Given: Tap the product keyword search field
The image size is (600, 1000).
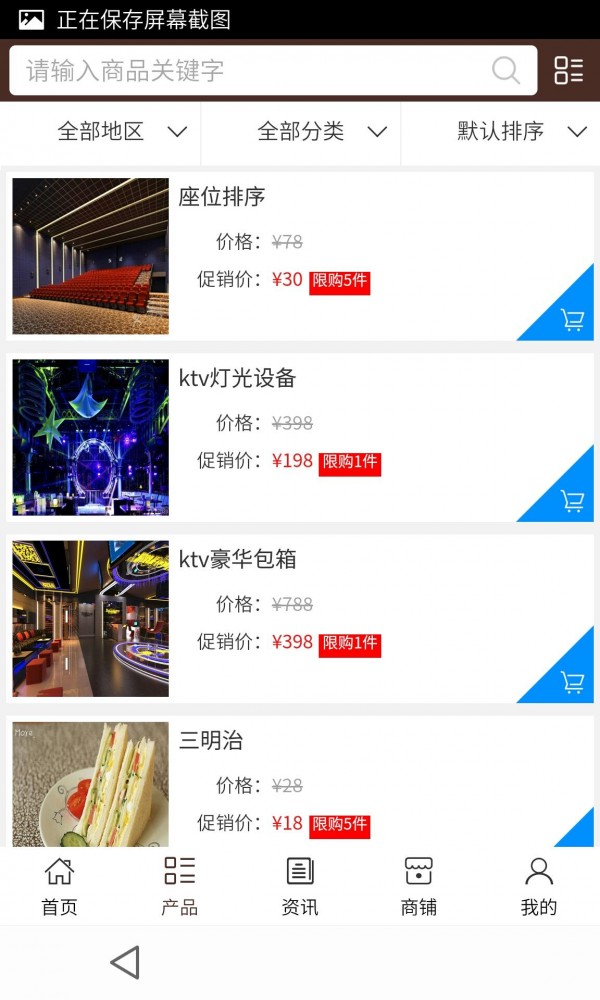Looking at the screenshot, I should (x=250, y=70).
